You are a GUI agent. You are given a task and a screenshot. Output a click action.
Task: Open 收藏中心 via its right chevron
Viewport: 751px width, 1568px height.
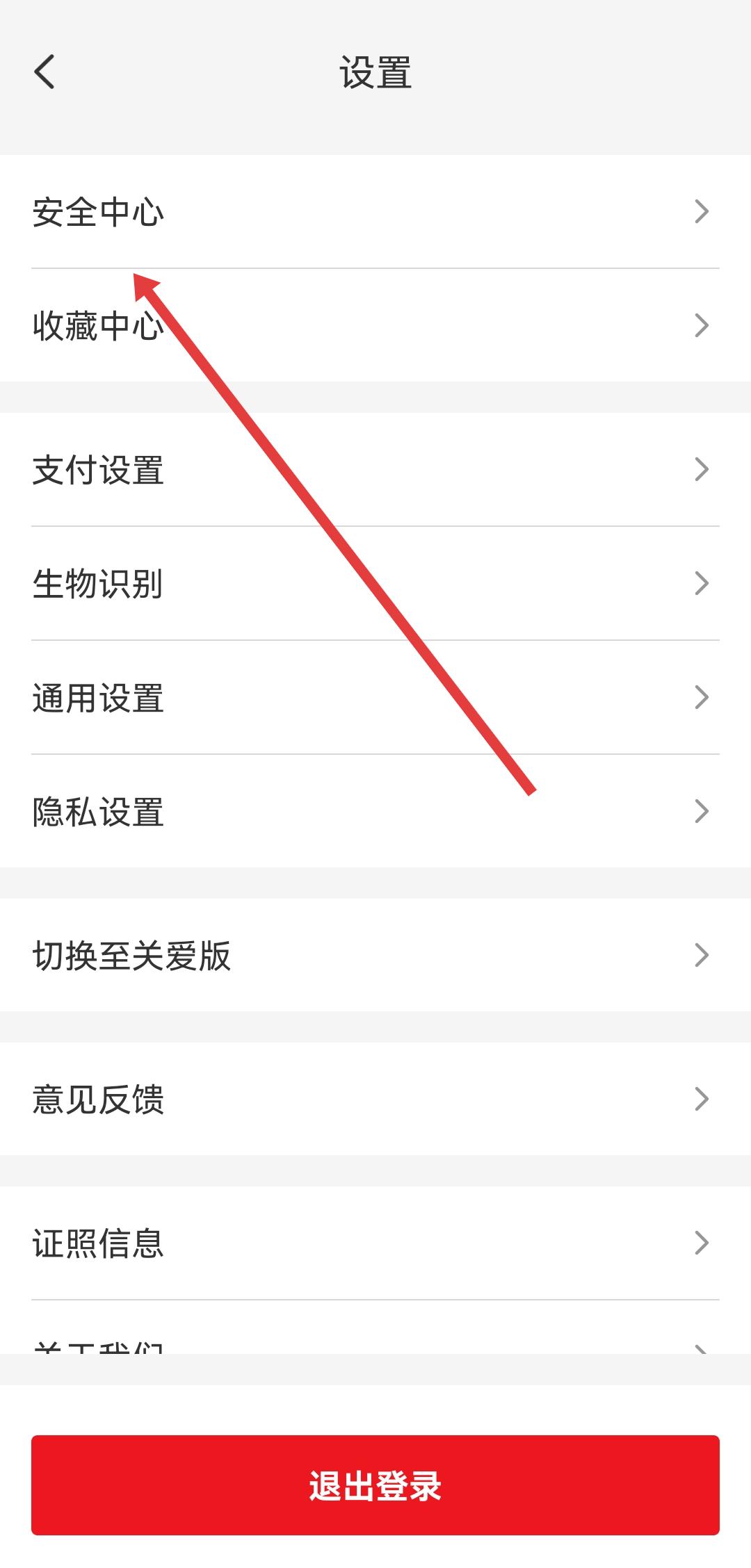point(702,324)
